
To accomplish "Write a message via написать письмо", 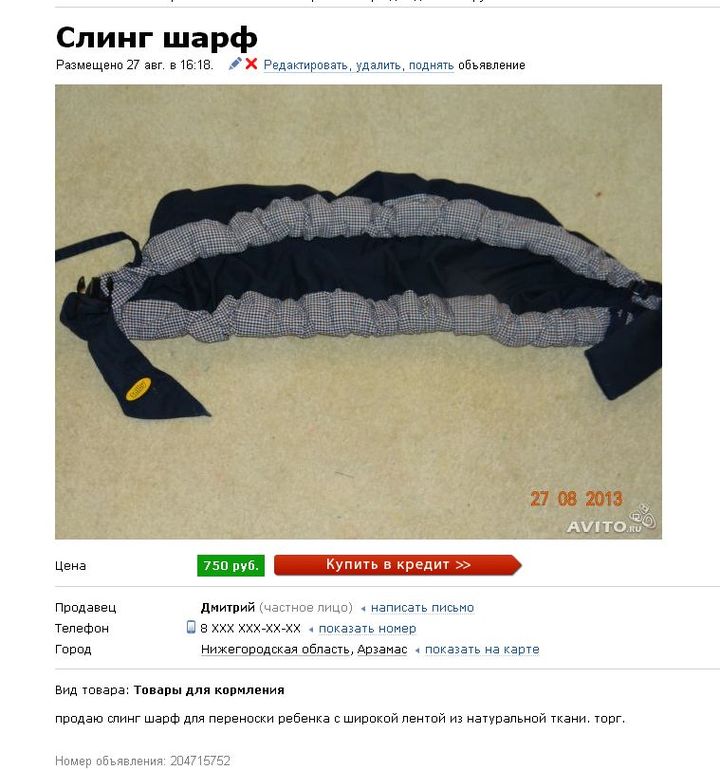I will coord(422,608).
